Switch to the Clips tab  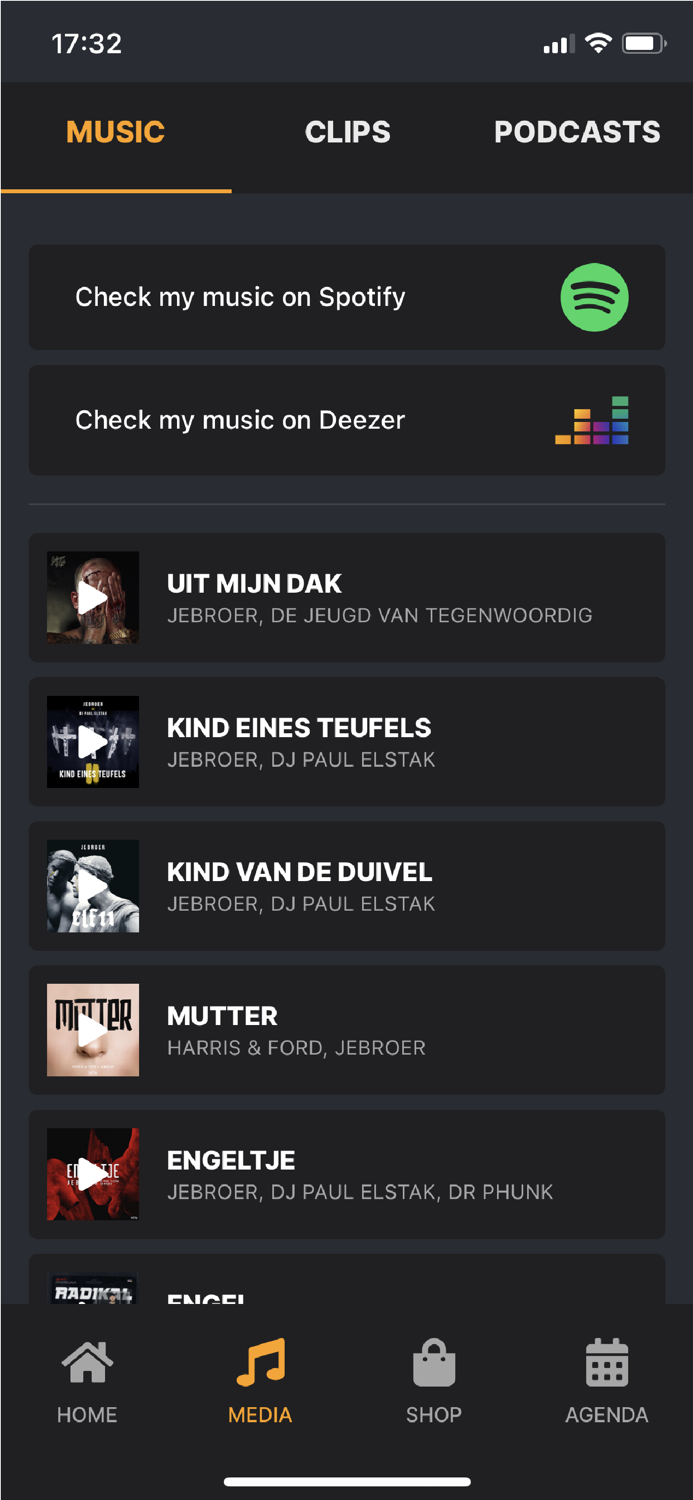point(347,132)
